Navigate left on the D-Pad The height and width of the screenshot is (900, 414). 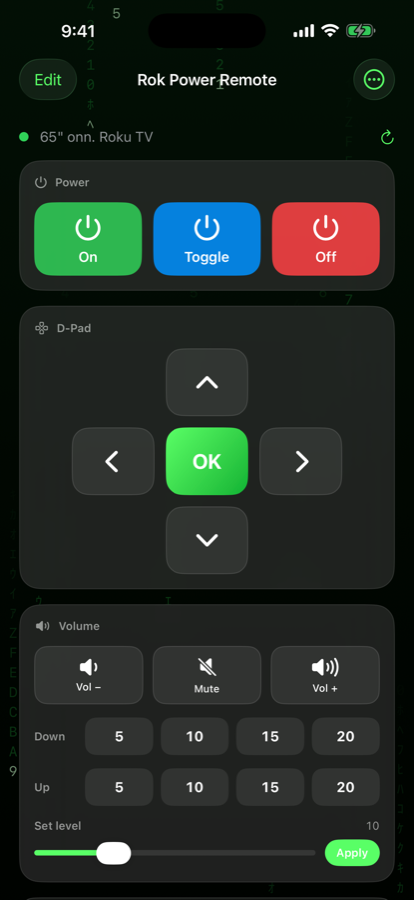(113, 461)
